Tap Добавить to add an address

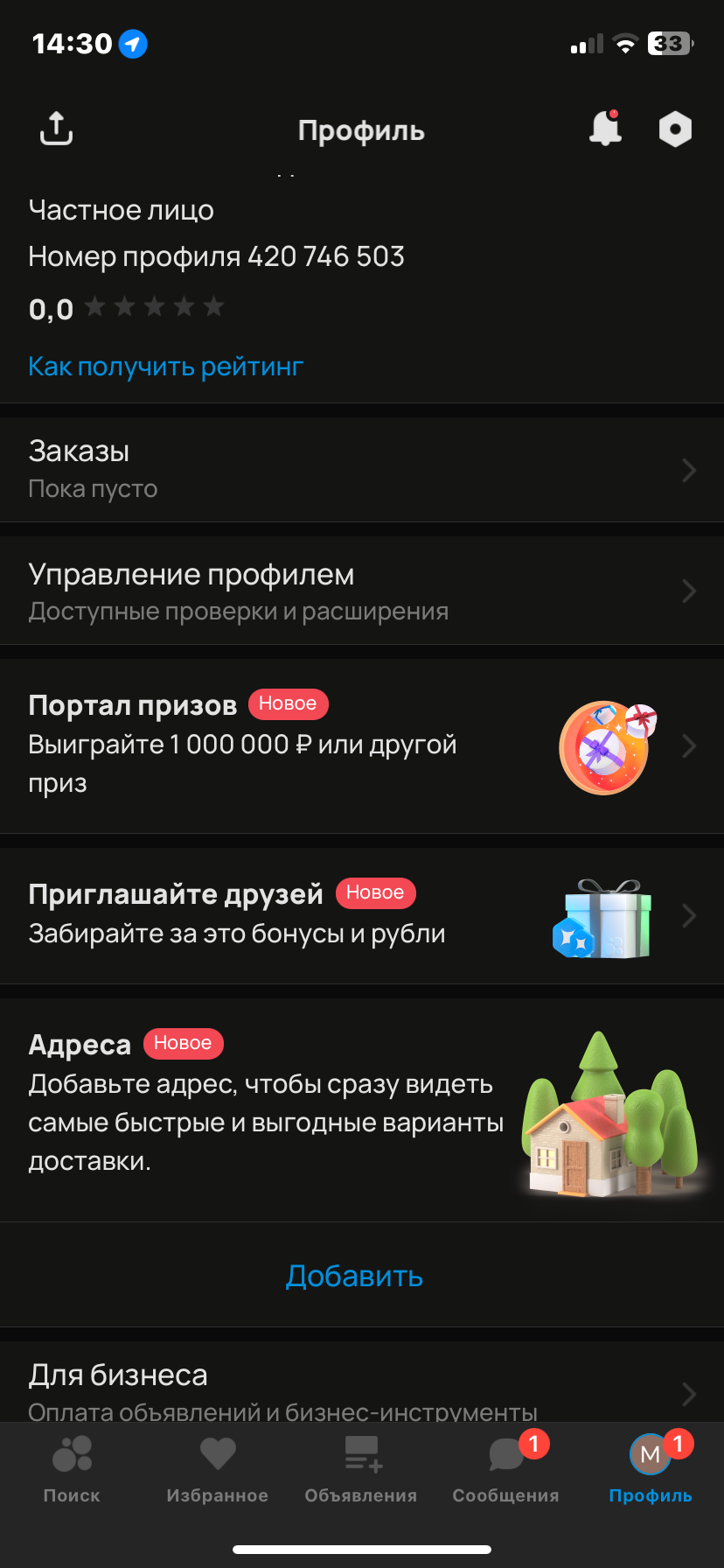tap(354, 1276)
